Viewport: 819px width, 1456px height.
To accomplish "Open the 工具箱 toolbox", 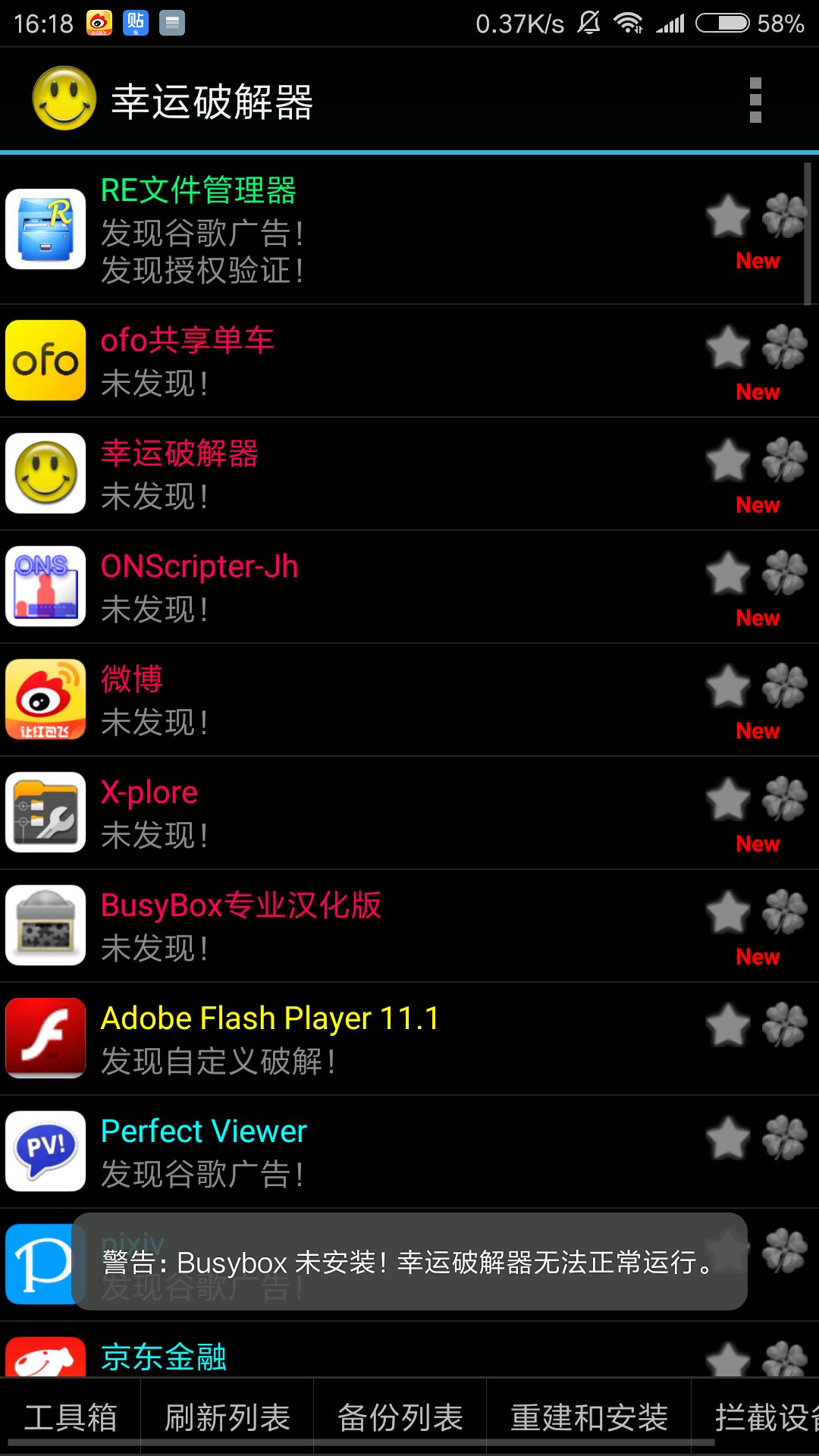I will pos(71,1417).
